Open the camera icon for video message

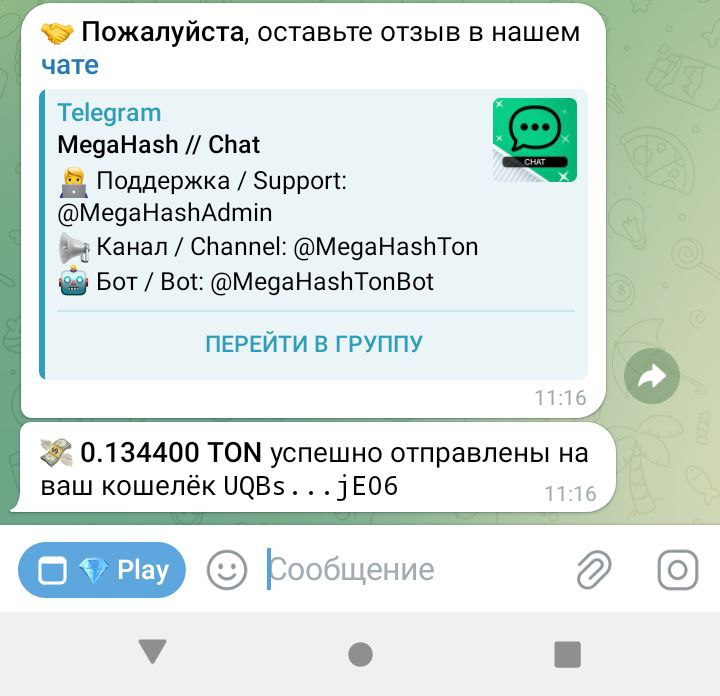[x=677, y=570]
